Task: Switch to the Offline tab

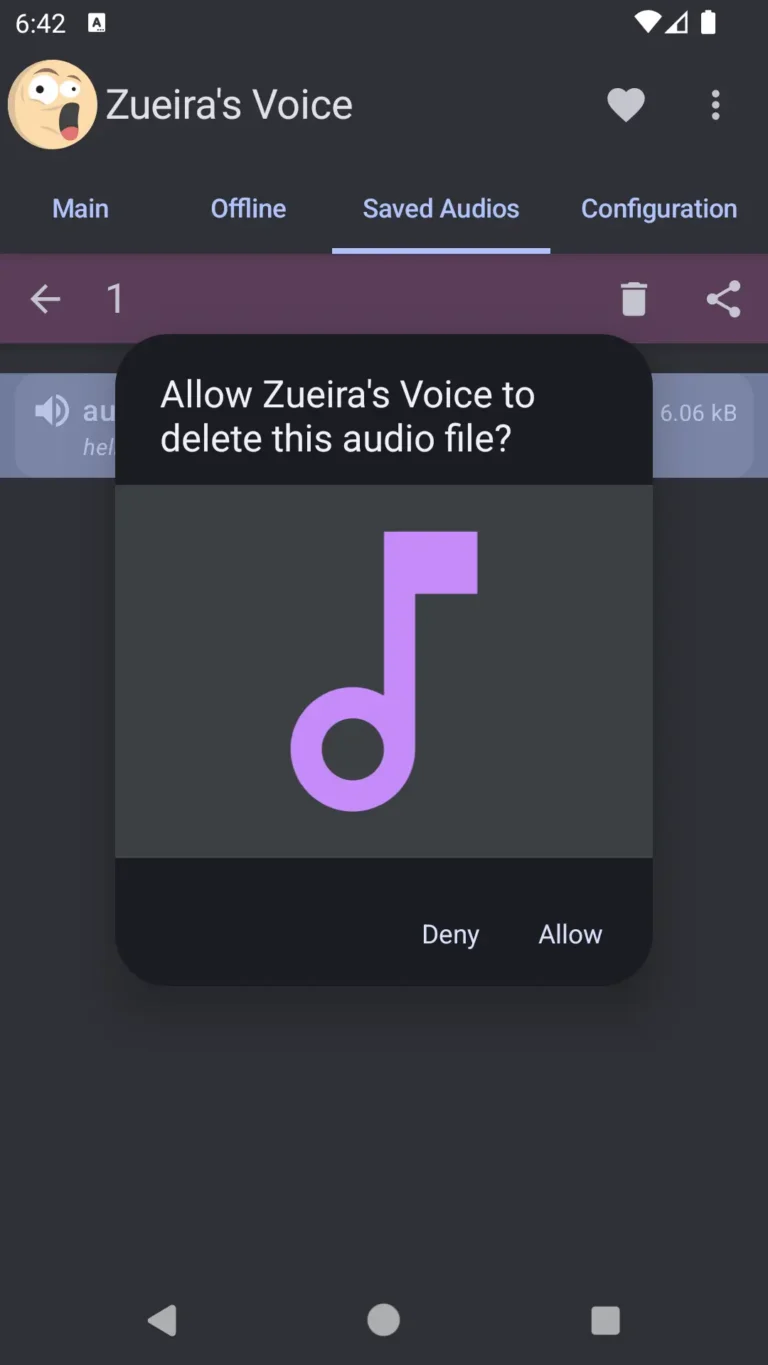Action: [x=248, y=208]
